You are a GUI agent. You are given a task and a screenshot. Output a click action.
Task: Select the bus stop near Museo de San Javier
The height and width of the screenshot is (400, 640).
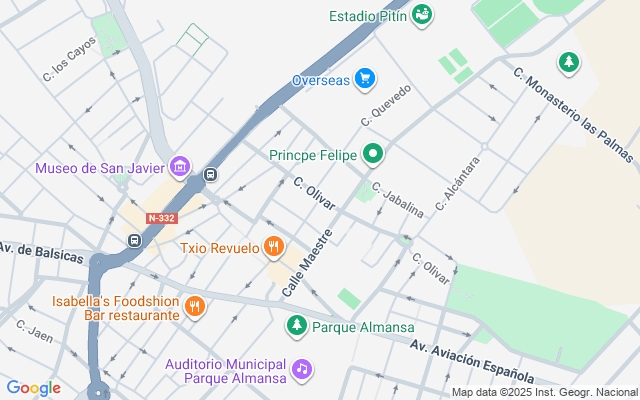[x=210, y=175]
